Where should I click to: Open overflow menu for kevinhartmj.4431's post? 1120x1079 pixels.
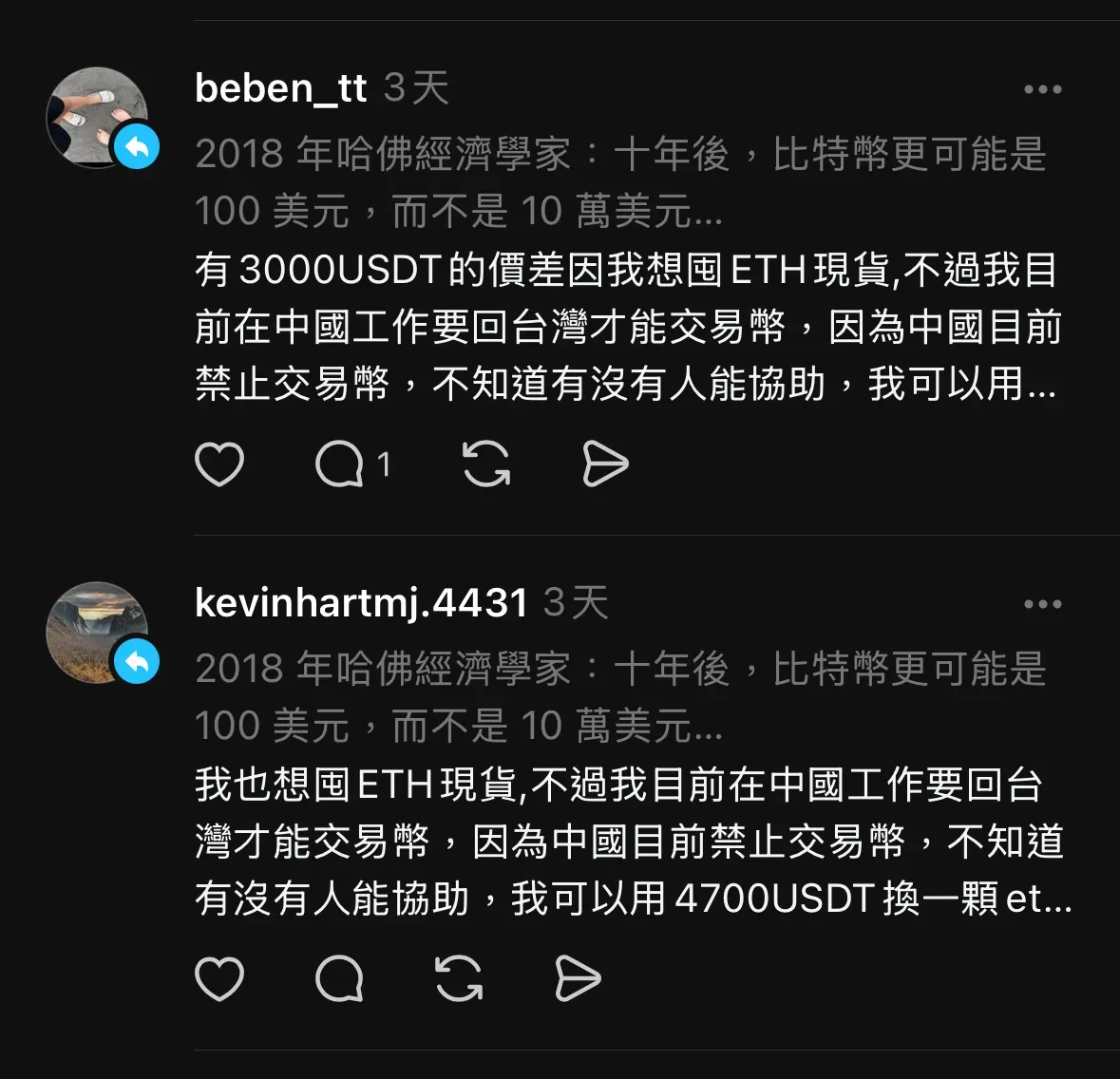pyautogui.click(x=1042, y=604)
